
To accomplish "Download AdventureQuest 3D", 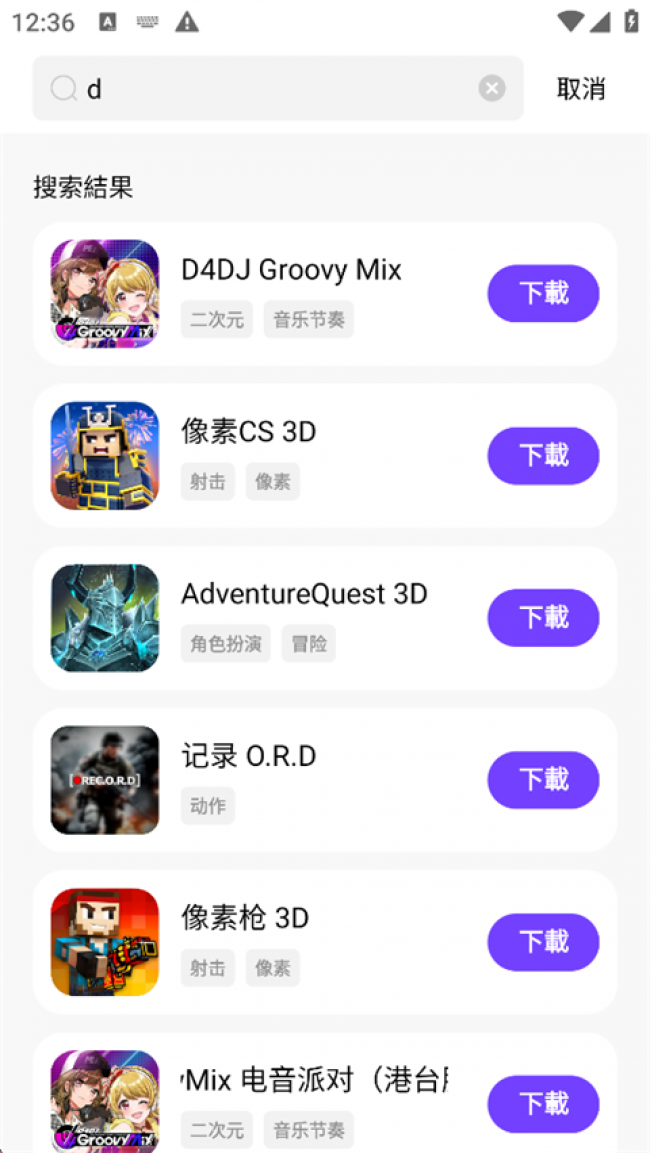I will click(x=543, y=618).
